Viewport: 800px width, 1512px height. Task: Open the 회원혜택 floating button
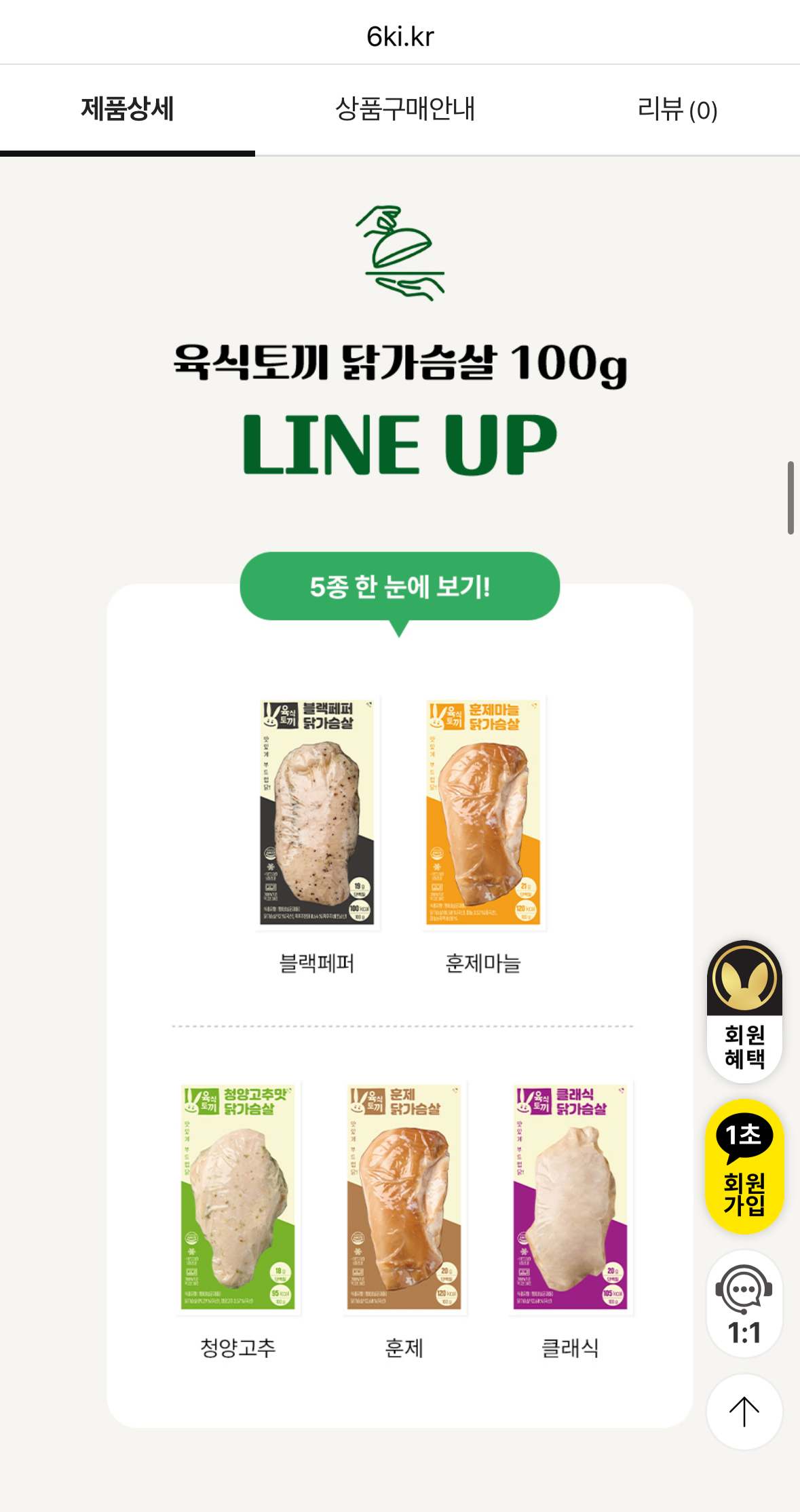click(744, 1011)
